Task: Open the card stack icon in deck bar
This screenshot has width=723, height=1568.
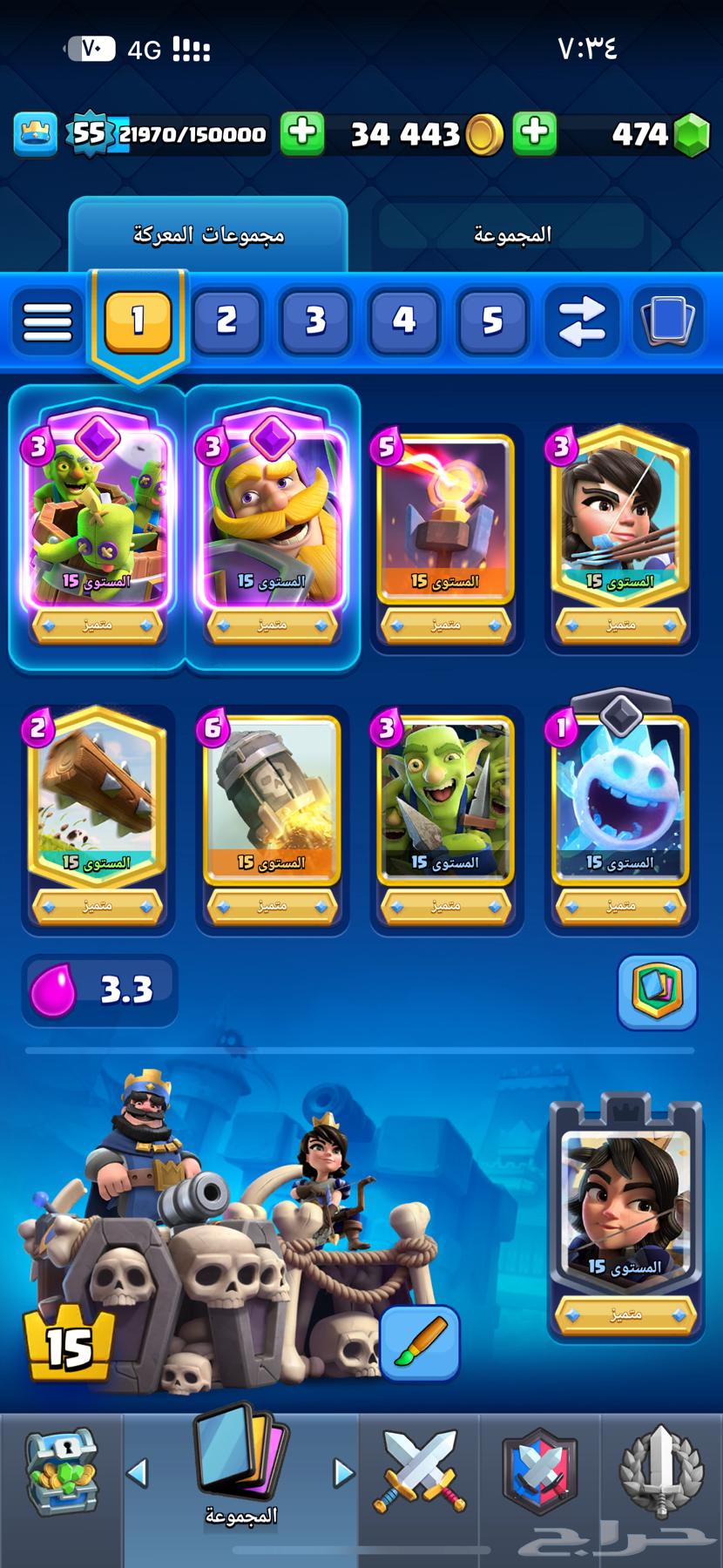Action: (667, 321)
